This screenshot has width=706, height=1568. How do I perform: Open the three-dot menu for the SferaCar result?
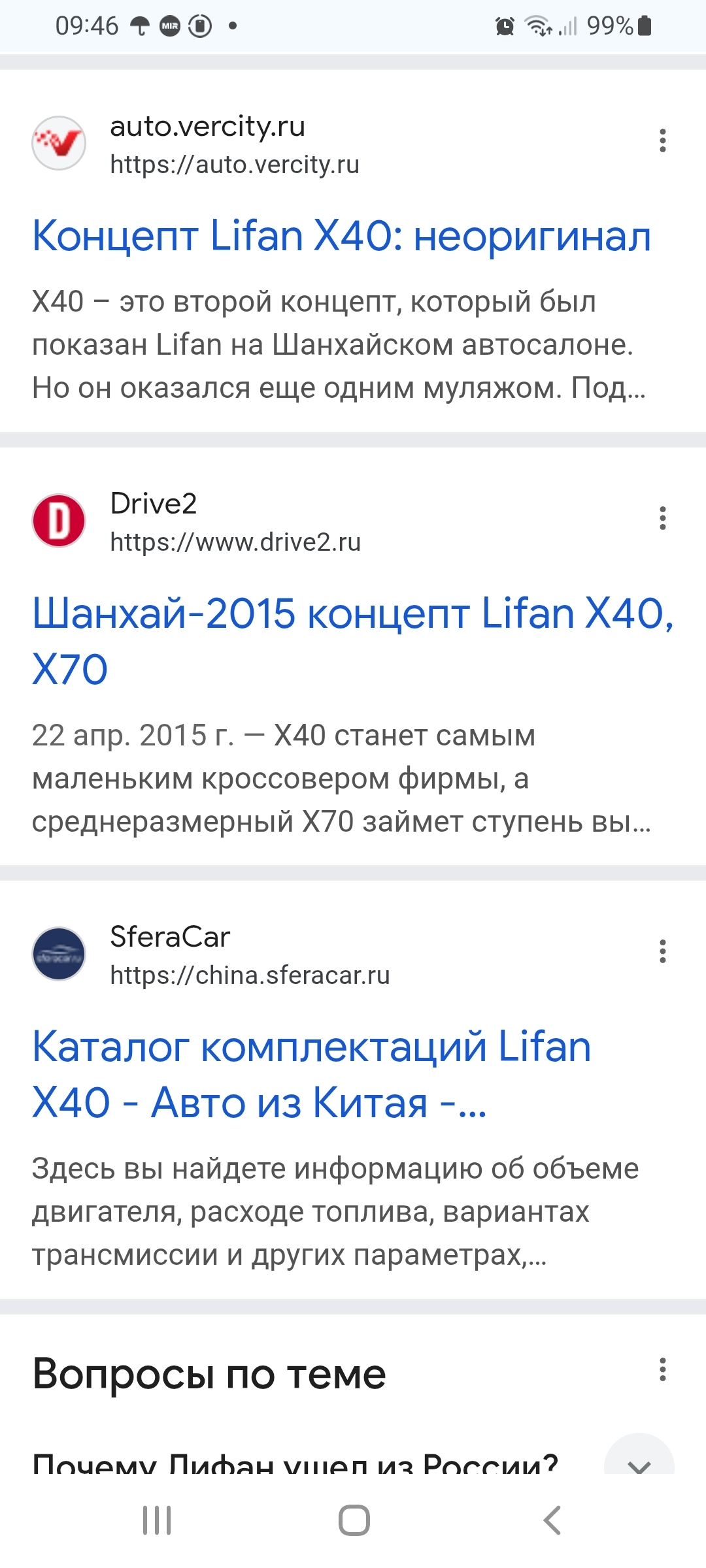(662, 951)
